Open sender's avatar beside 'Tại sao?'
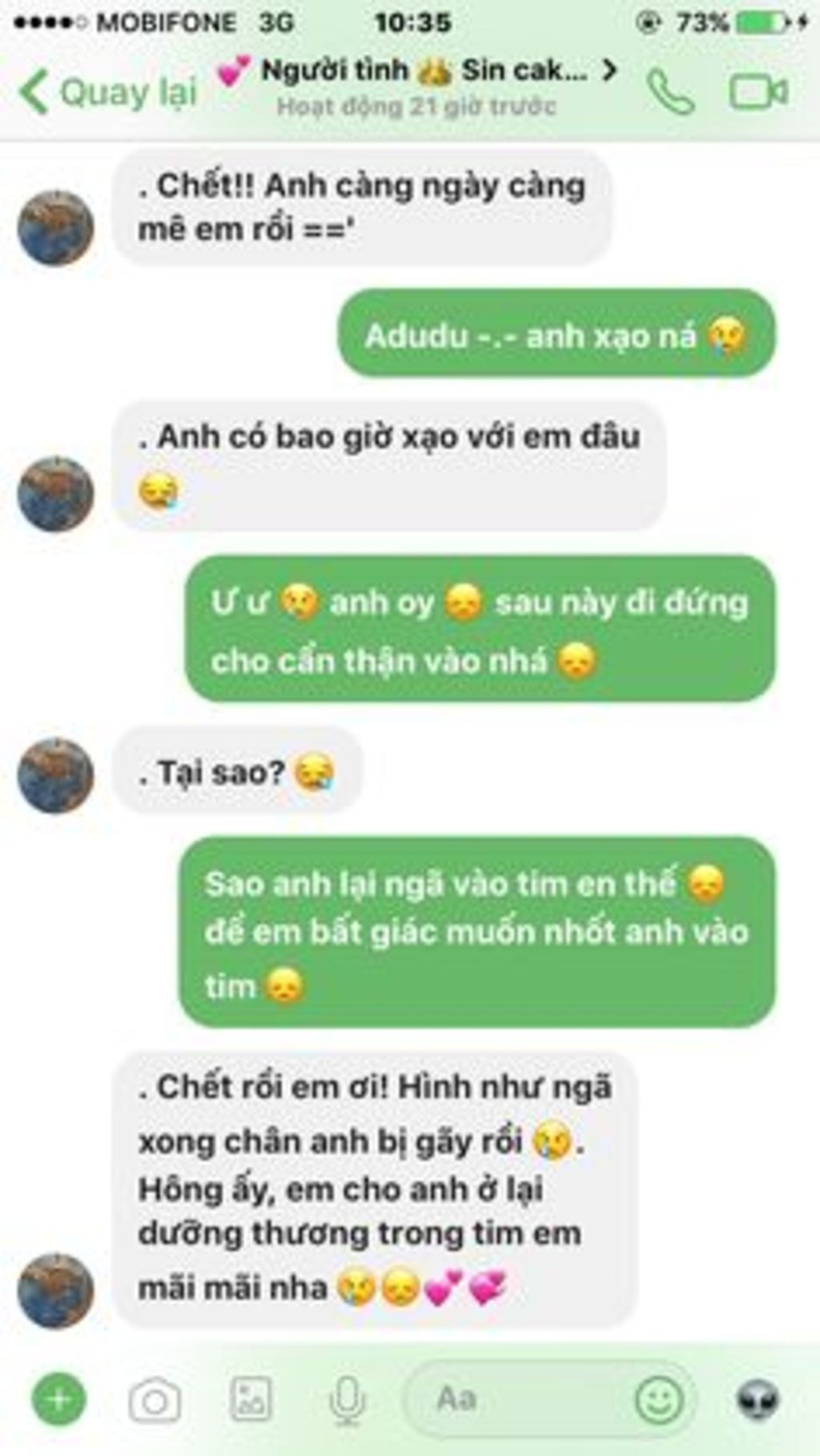This screenshot has width=820, height=1456. [x=56, y=775]
